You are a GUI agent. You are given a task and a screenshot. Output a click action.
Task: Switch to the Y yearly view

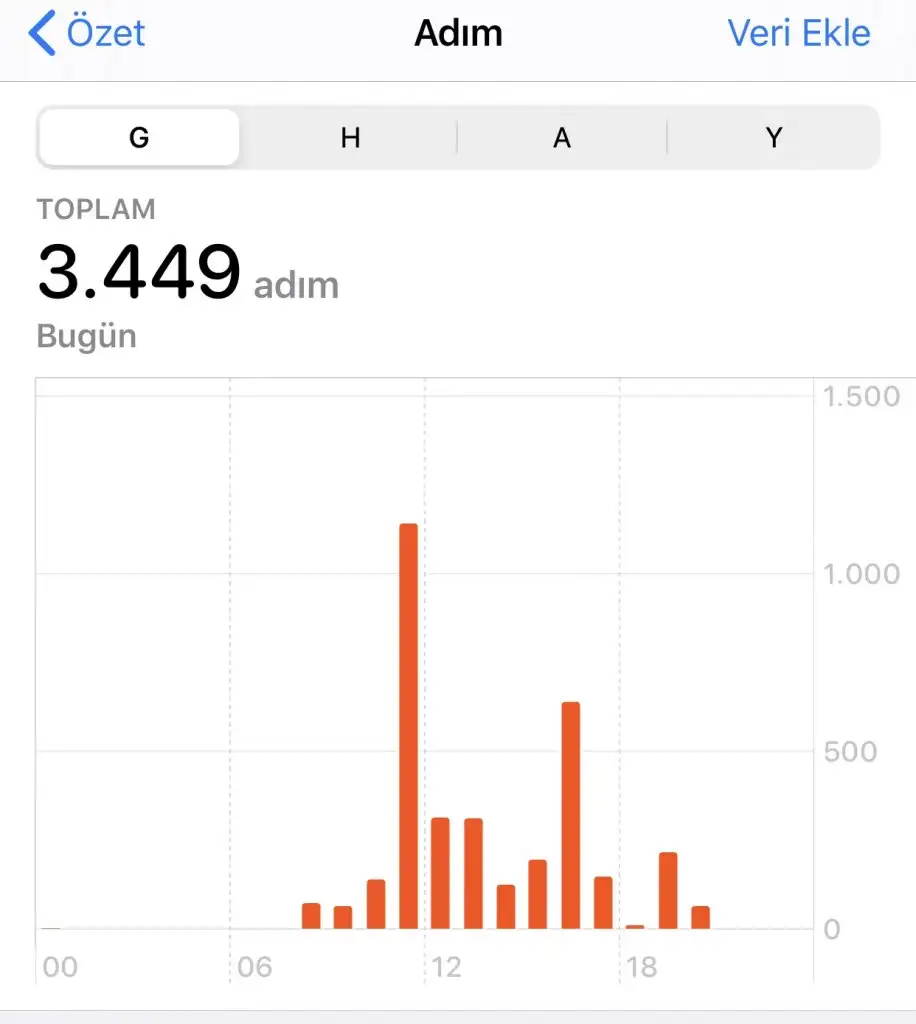(x=773, y=137)
